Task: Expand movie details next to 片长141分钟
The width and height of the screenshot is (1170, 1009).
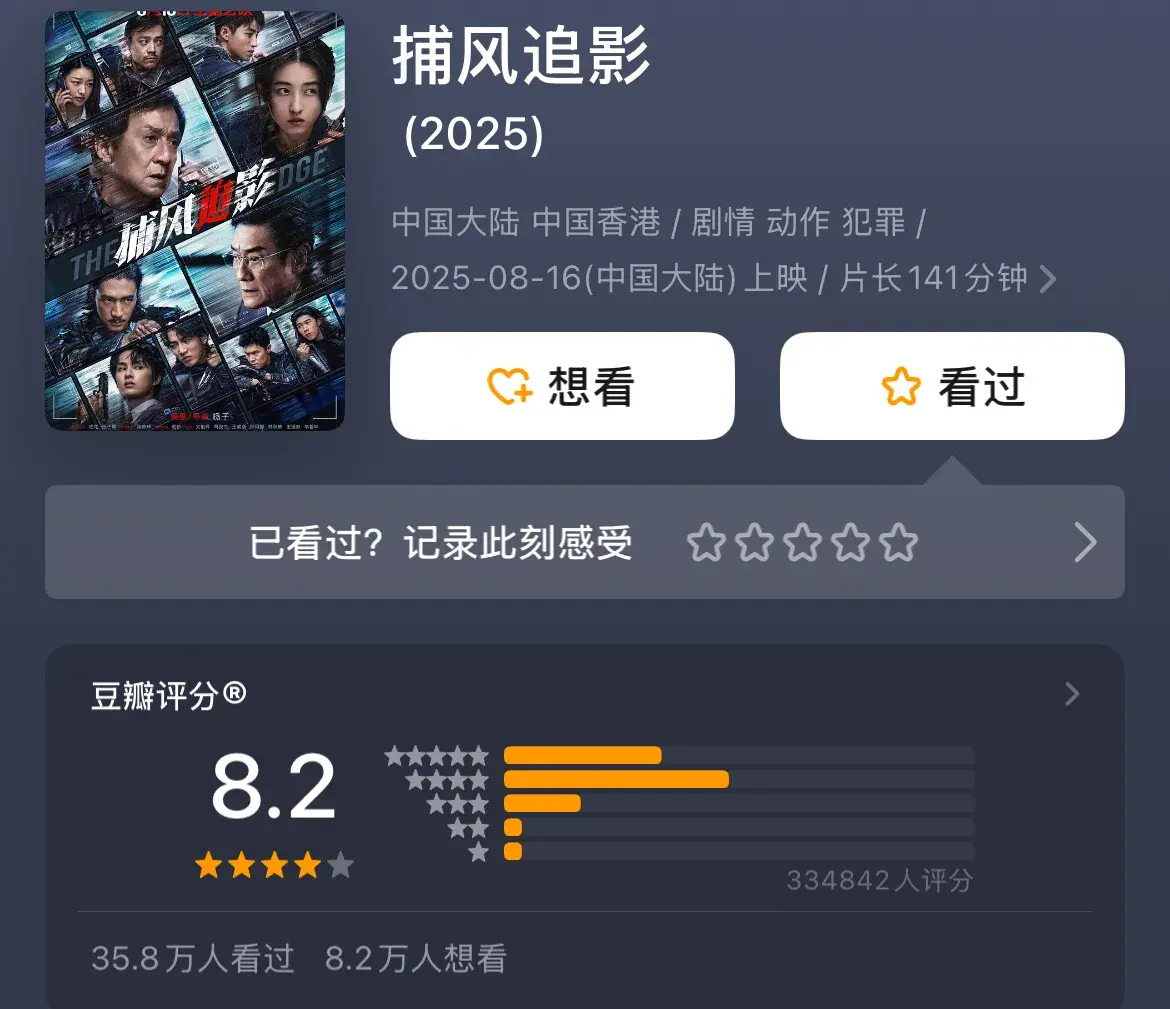Action: [1047, 279]
